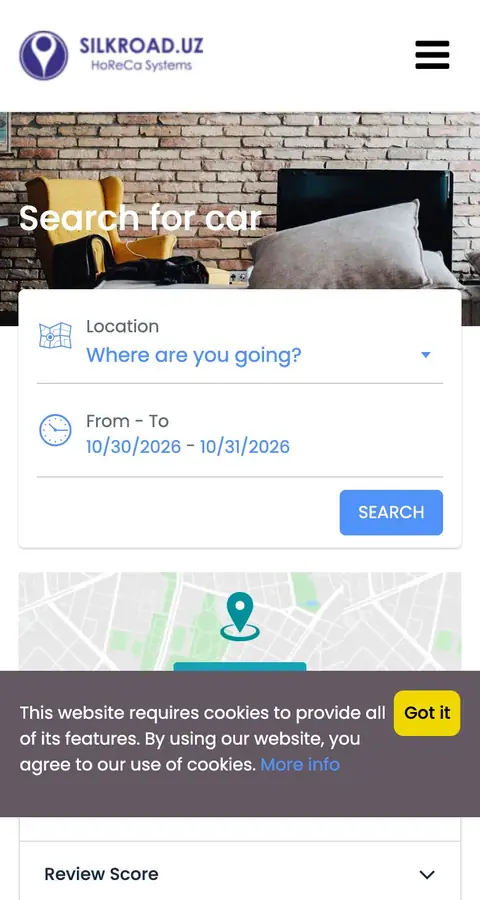
Task: Tap the SEARCH button
Action: [x=391, y=512]
